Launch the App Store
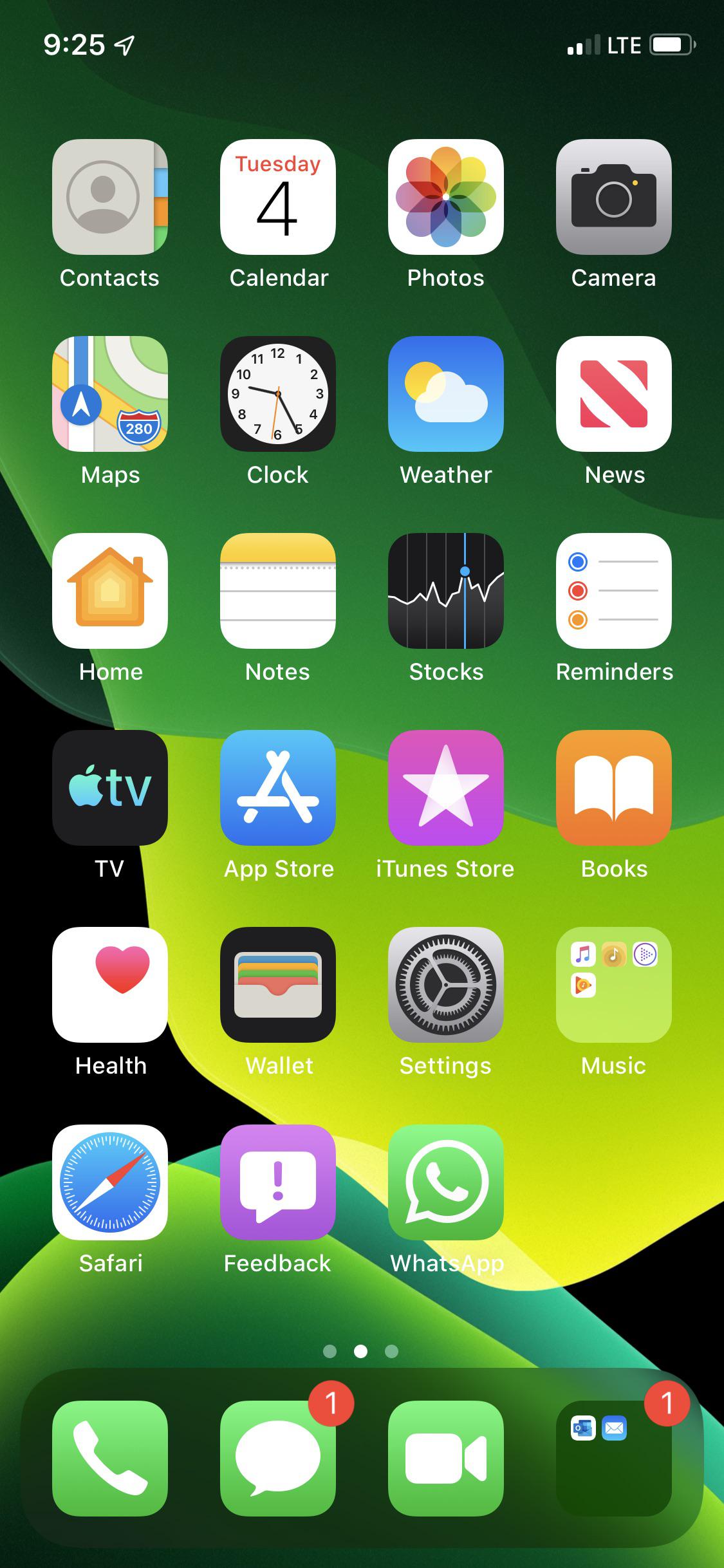This screenshot has height=1568, width=724. tap(278, 789)
